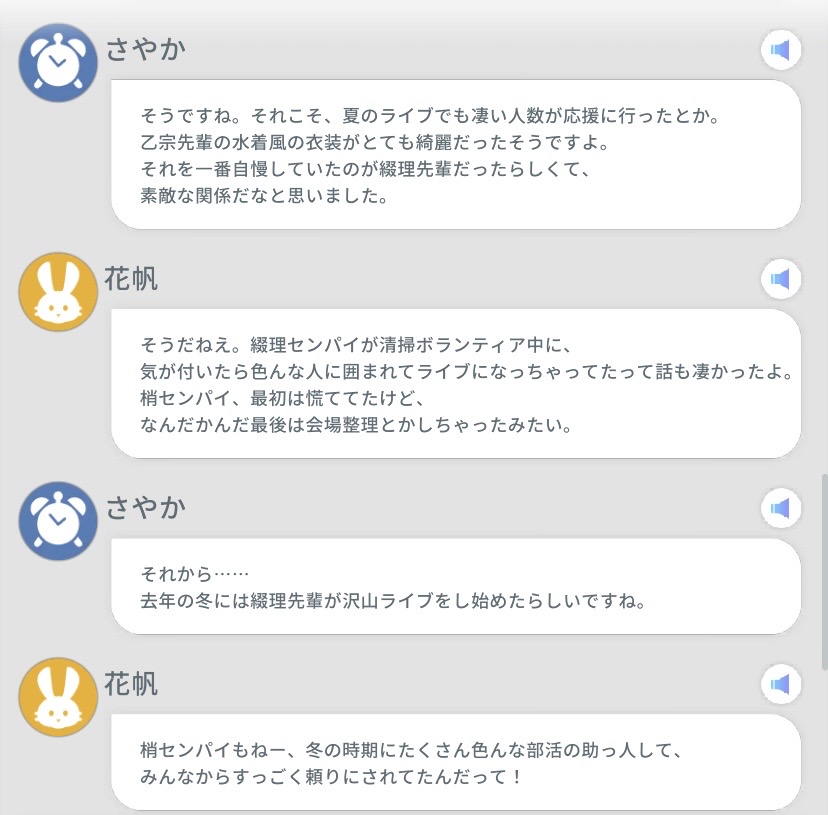828x815 pixels.
Task: Play voice for Sayaka's last winter message
Action: pyautogui.click(x=781, y=508)
